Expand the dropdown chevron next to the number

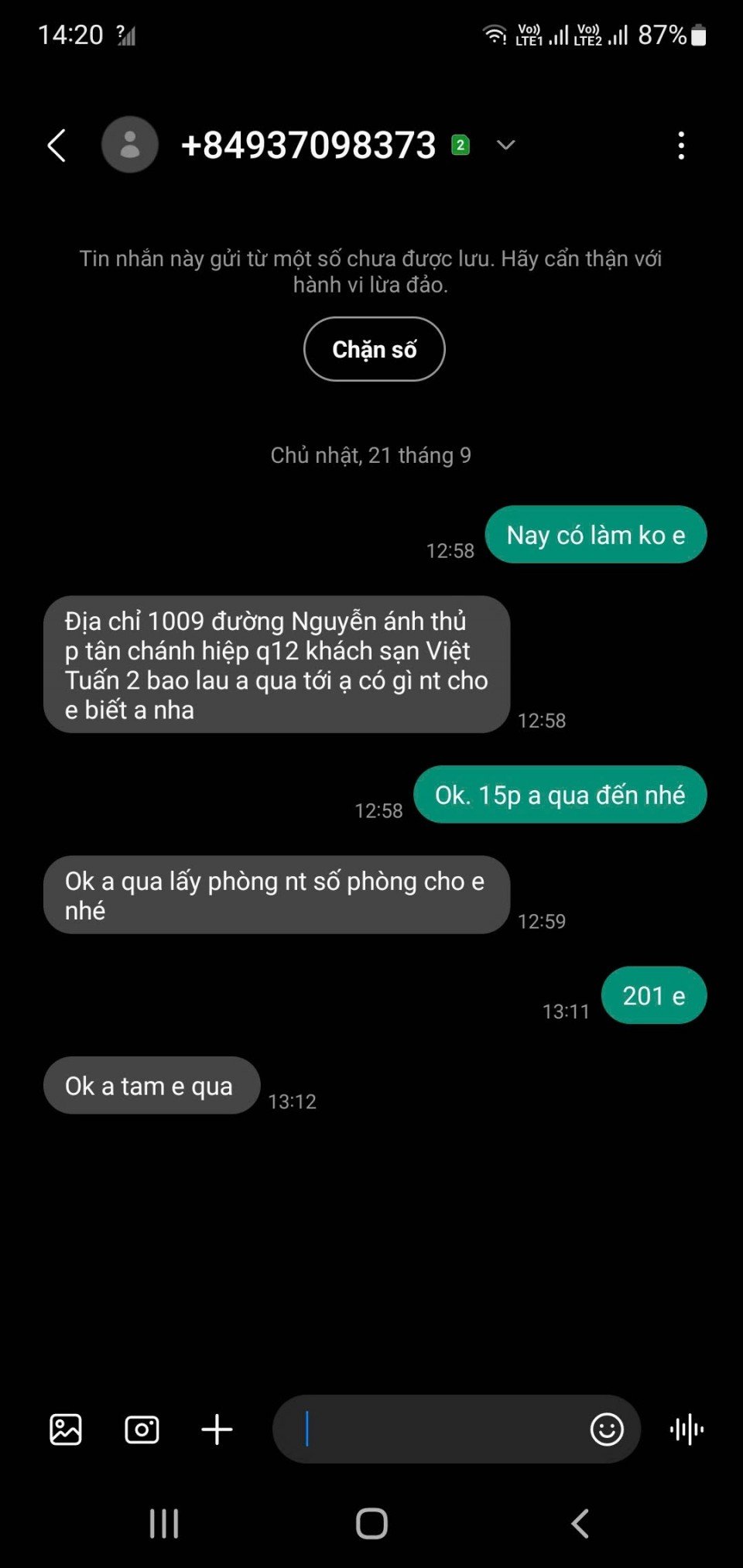point(505,145)
